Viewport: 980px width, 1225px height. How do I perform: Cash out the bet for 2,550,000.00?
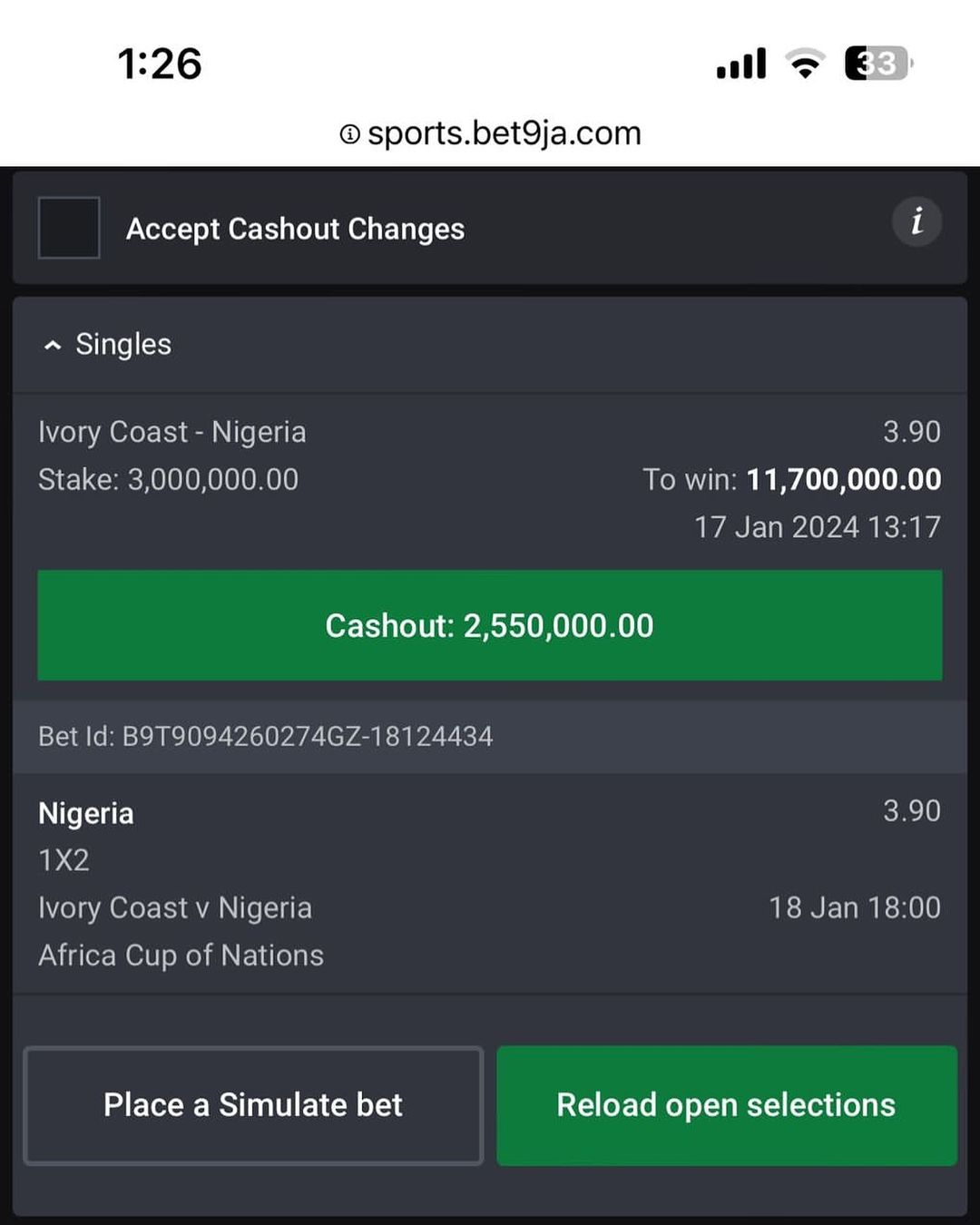[490, 625]
